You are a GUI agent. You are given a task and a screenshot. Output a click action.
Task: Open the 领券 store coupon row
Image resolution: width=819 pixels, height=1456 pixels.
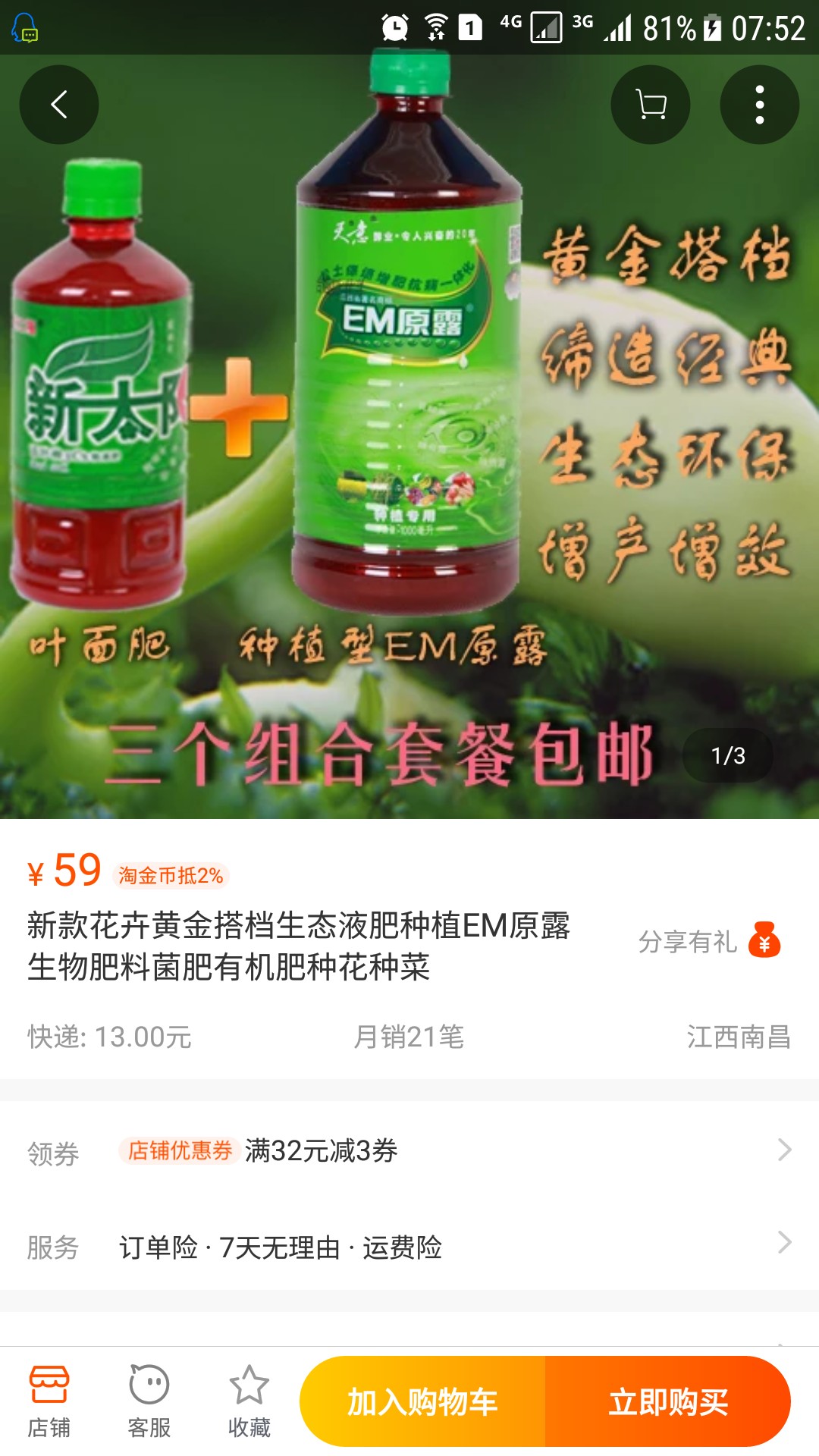pos(409,1151)
